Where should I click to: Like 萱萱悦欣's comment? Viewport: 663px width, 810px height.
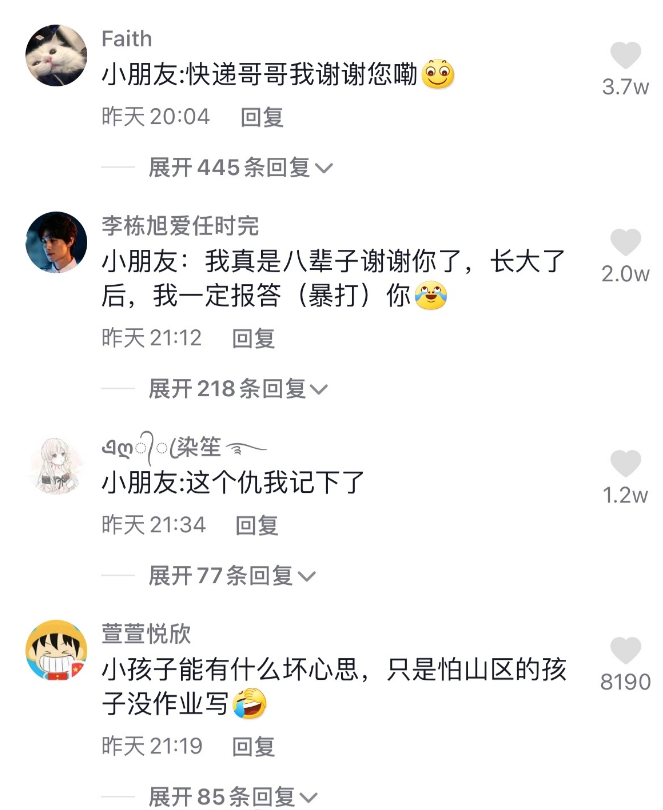626,651
